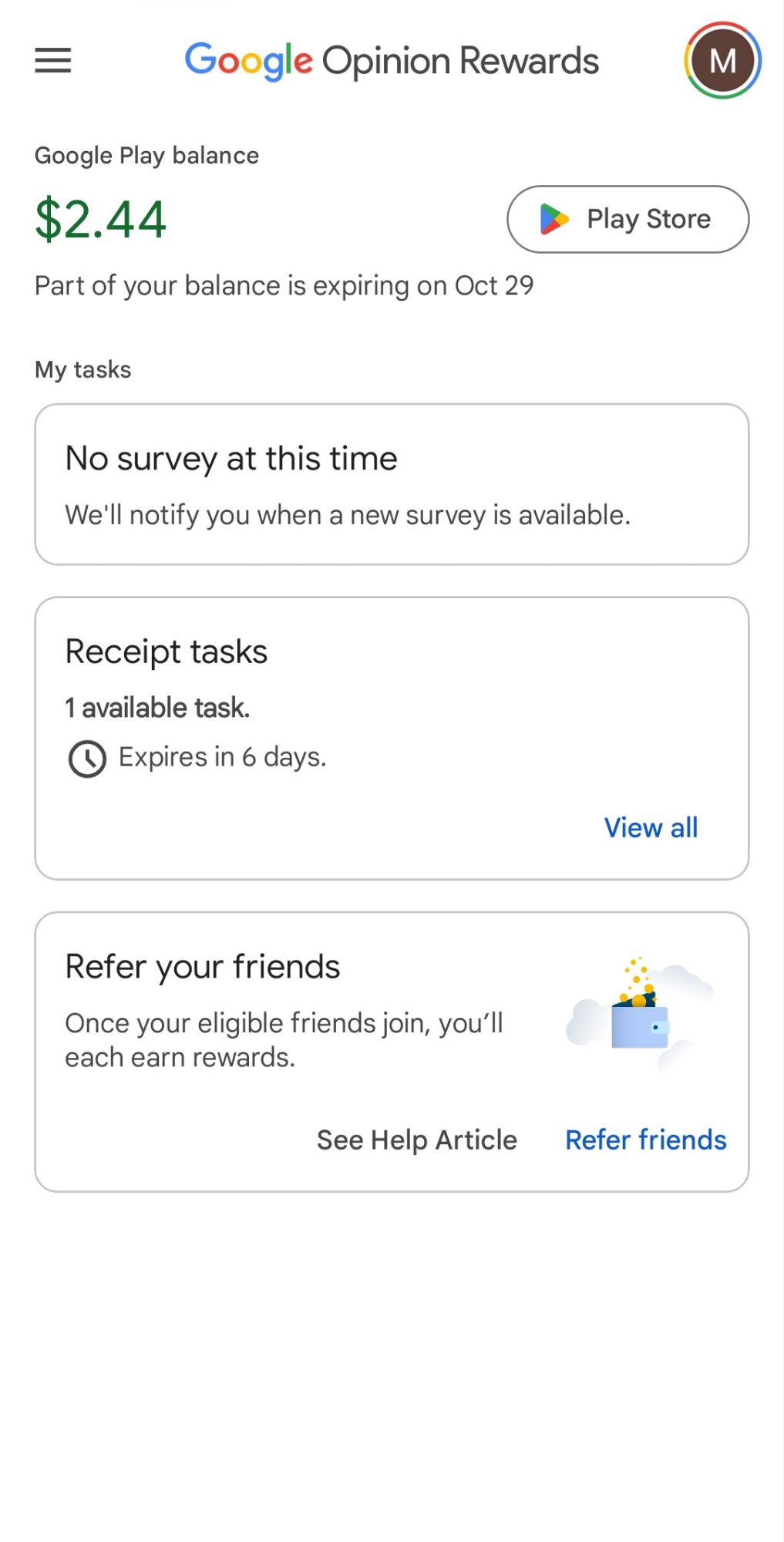Click the clock icon next to expiration notice
The image size is (784, 1542).
pyautogui.click(x=86, y=756)
